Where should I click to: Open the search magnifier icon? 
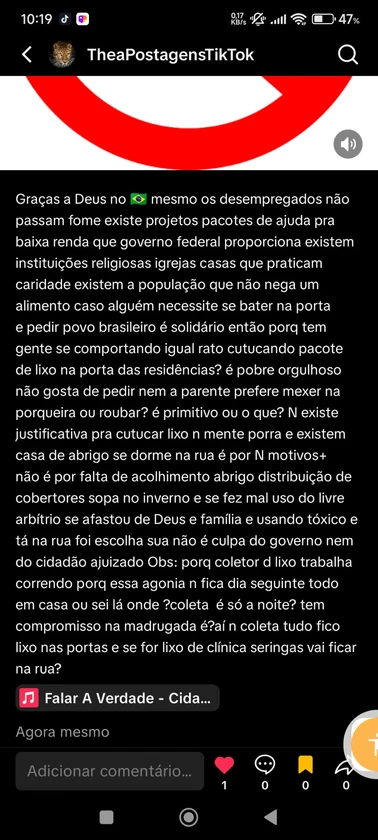(348, 54)
